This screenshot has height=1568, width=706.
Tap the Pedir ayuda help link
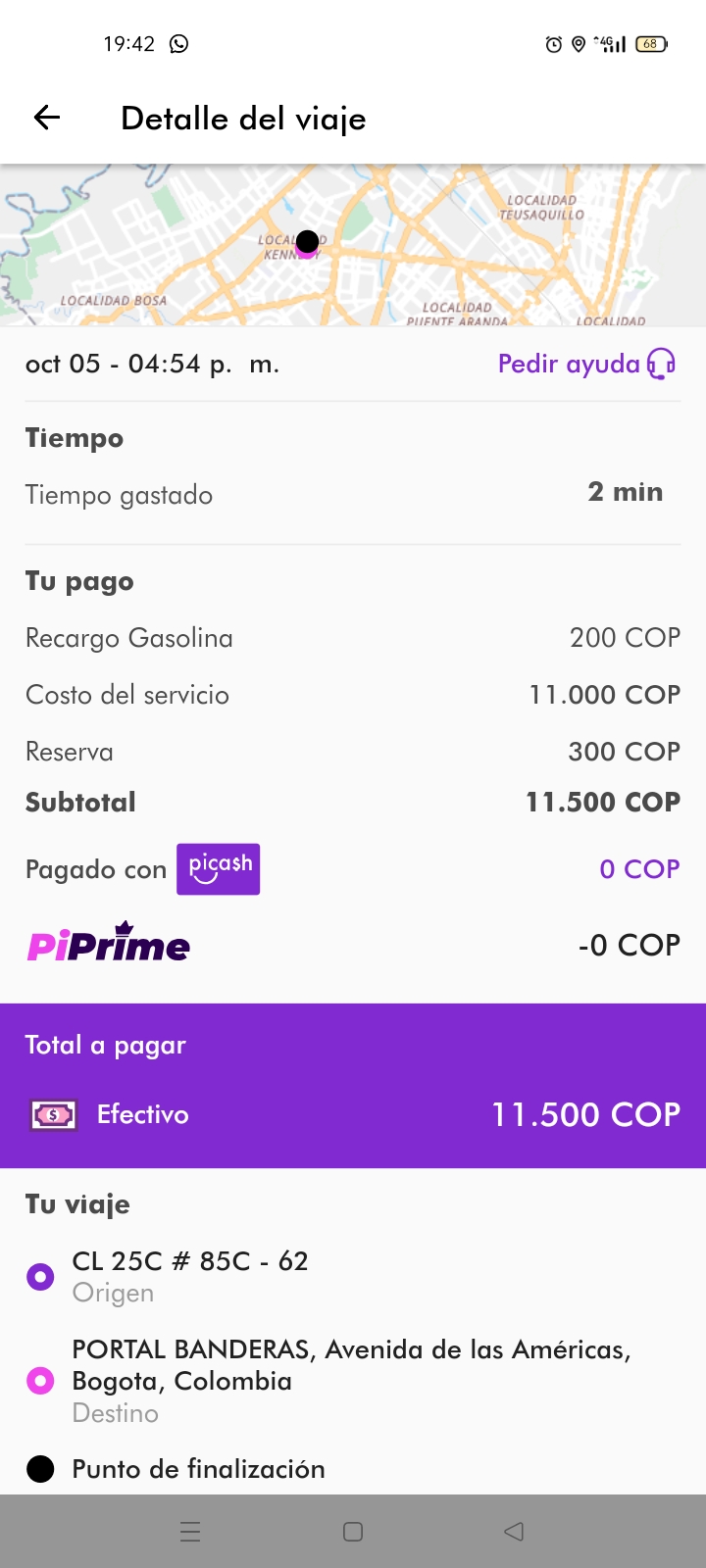(x=585, y=365)
